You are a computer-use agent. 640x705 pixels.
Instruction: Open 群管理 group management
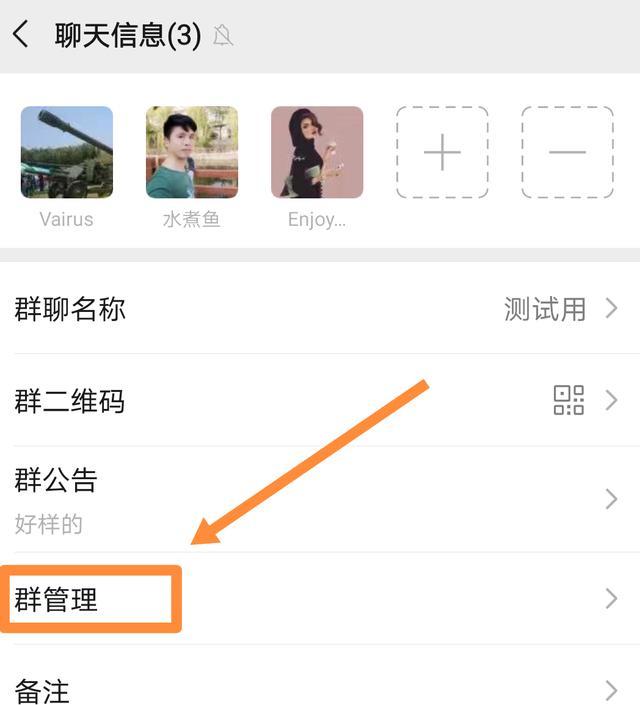click(x=320, y=599)
